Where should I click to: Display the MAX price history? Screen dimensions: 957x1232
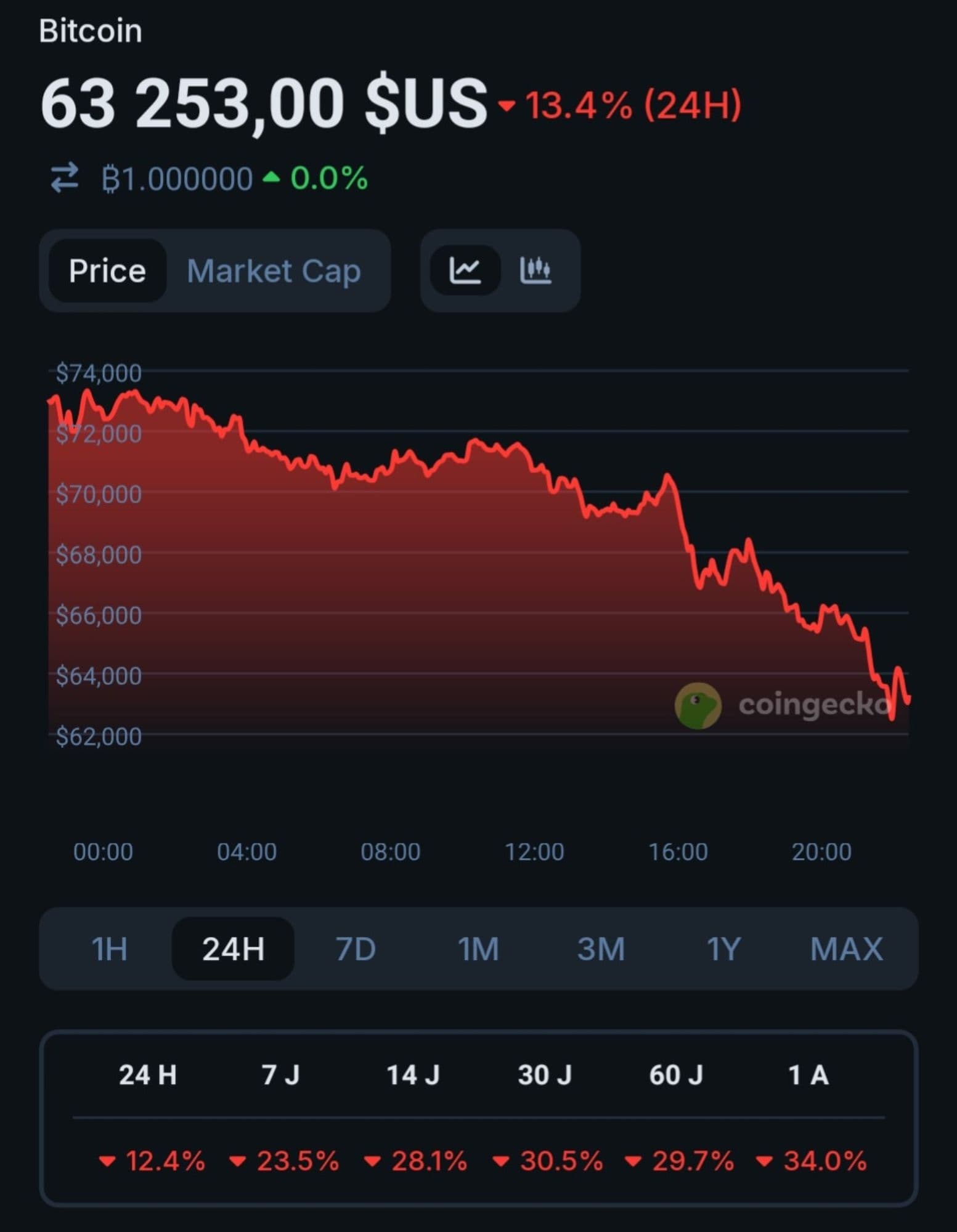point(846,949)
